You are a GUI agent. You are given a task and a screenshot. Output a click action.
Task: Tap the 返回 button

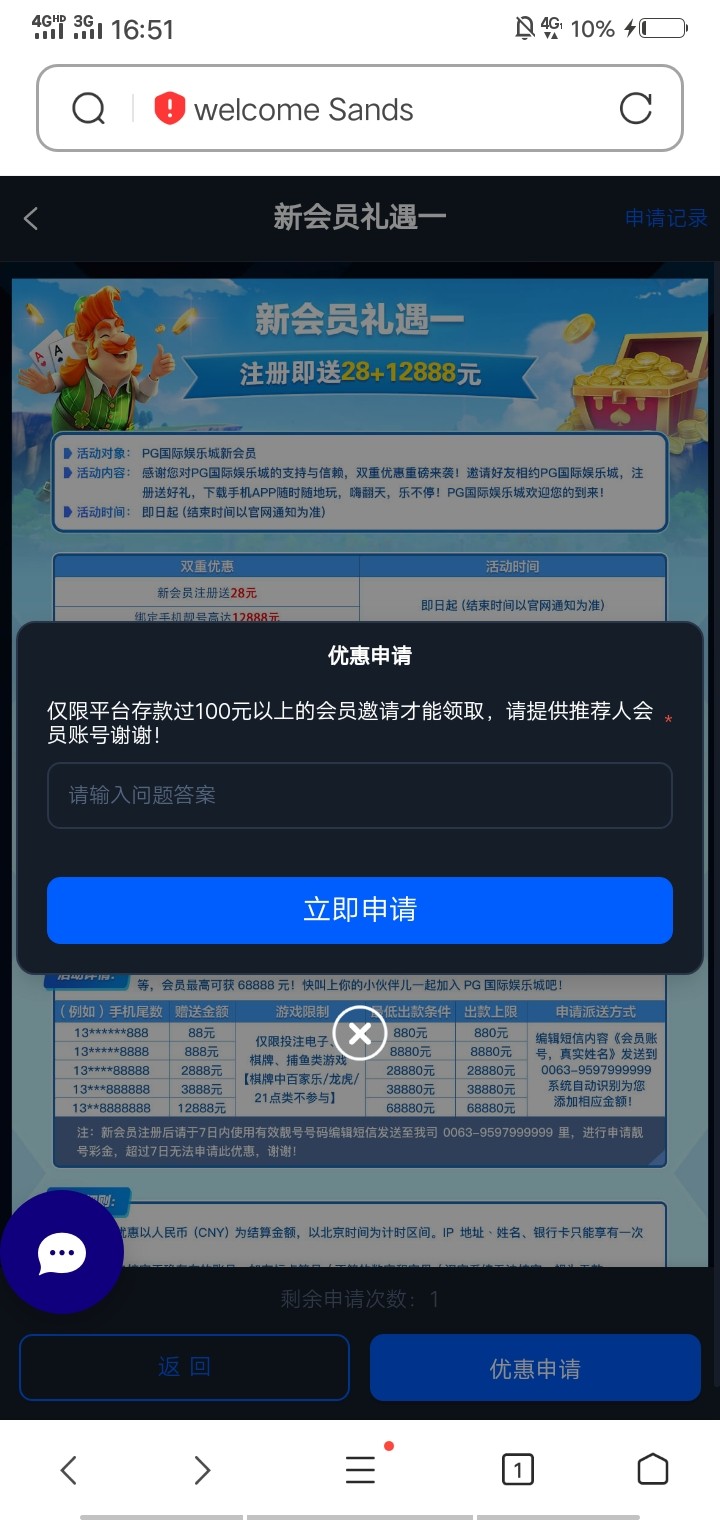[184, 1367]
